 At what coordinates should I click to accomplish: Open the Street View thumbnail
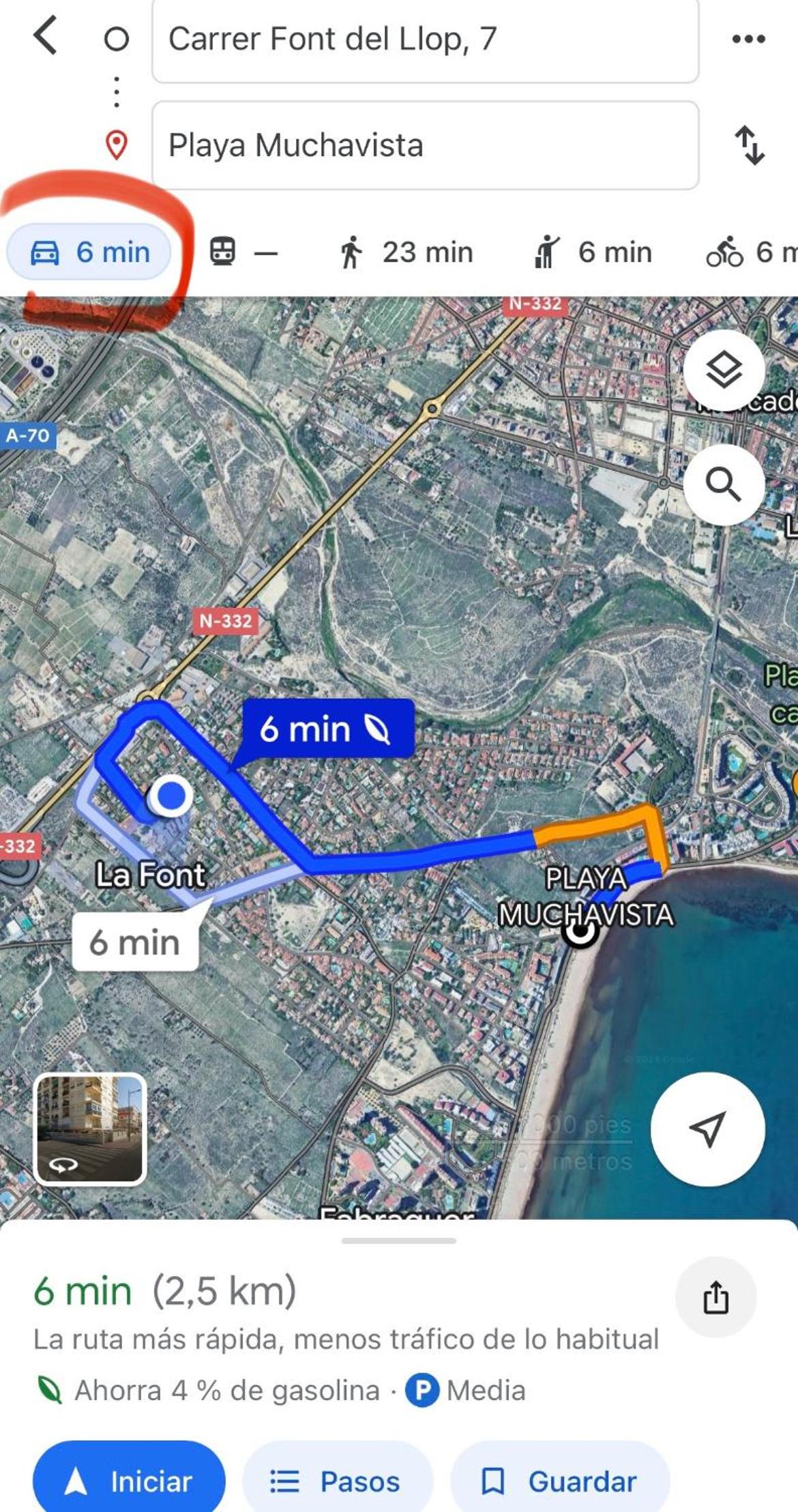(90, 1129)
